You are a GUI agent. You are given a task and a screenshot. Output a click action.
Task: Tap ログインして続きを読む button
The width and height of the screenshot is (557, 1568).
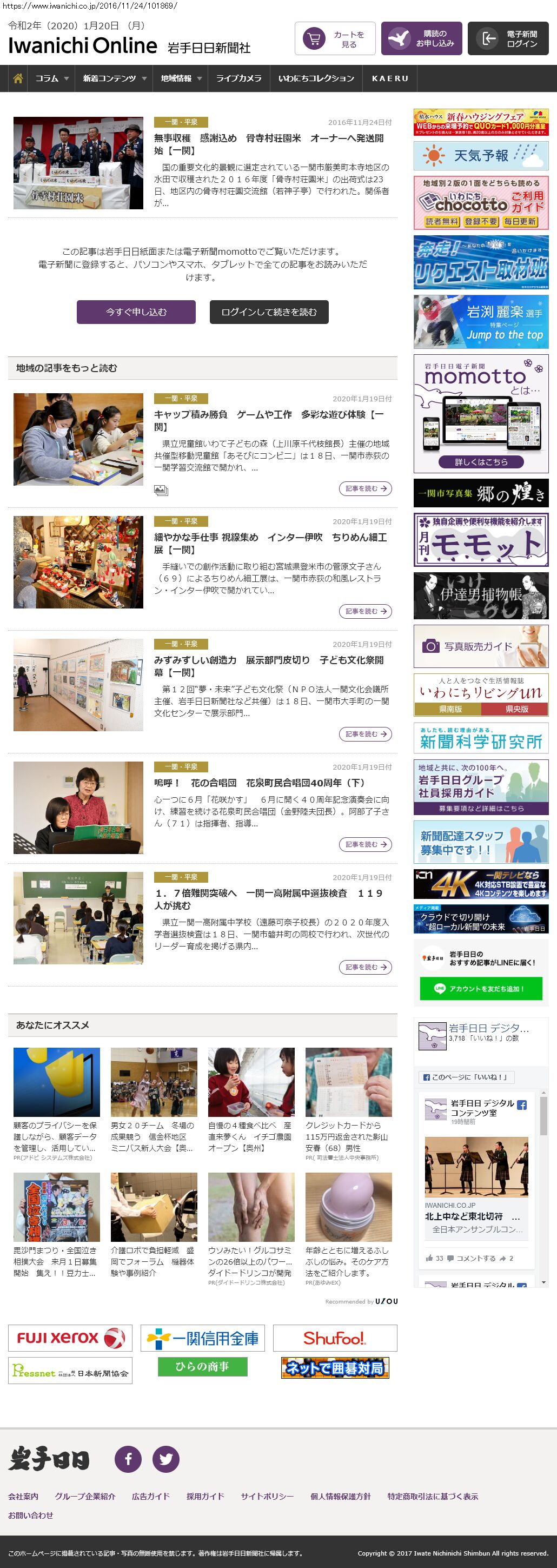coord(269,312)
